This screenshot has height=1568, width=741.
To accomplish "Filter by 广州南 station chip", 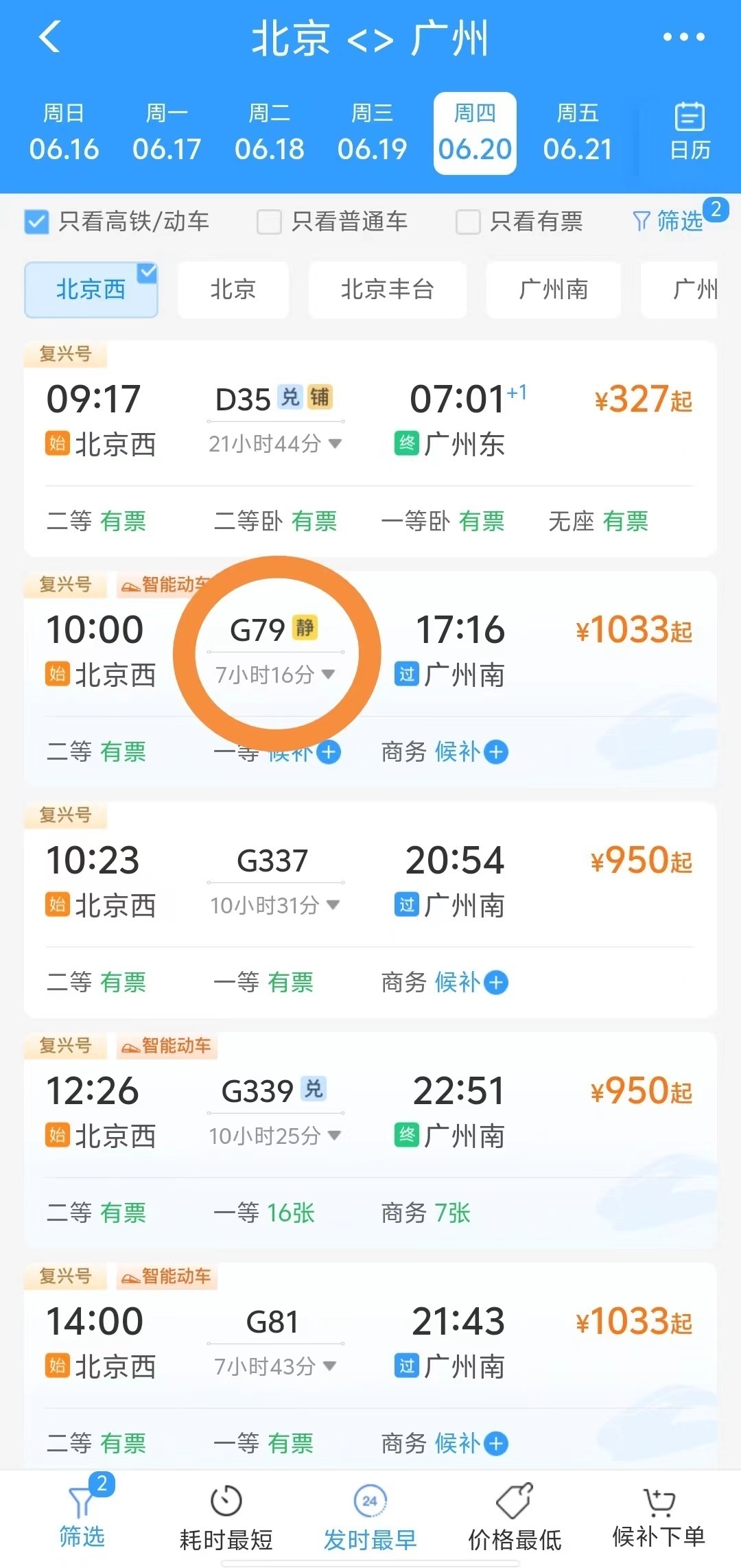I will pos(553,290).
